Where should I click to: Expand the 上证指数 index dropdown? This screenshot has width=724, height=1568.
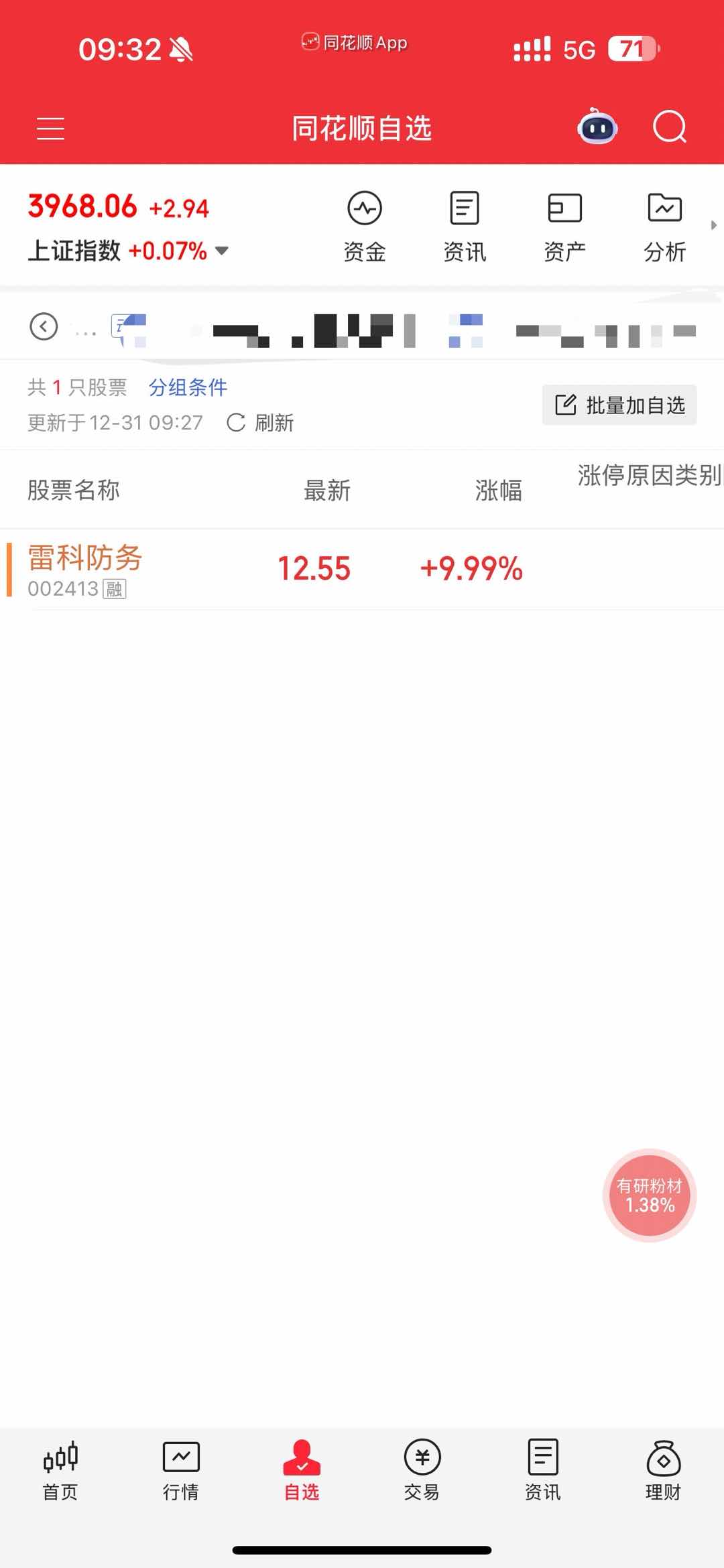[x=222, y=251]
